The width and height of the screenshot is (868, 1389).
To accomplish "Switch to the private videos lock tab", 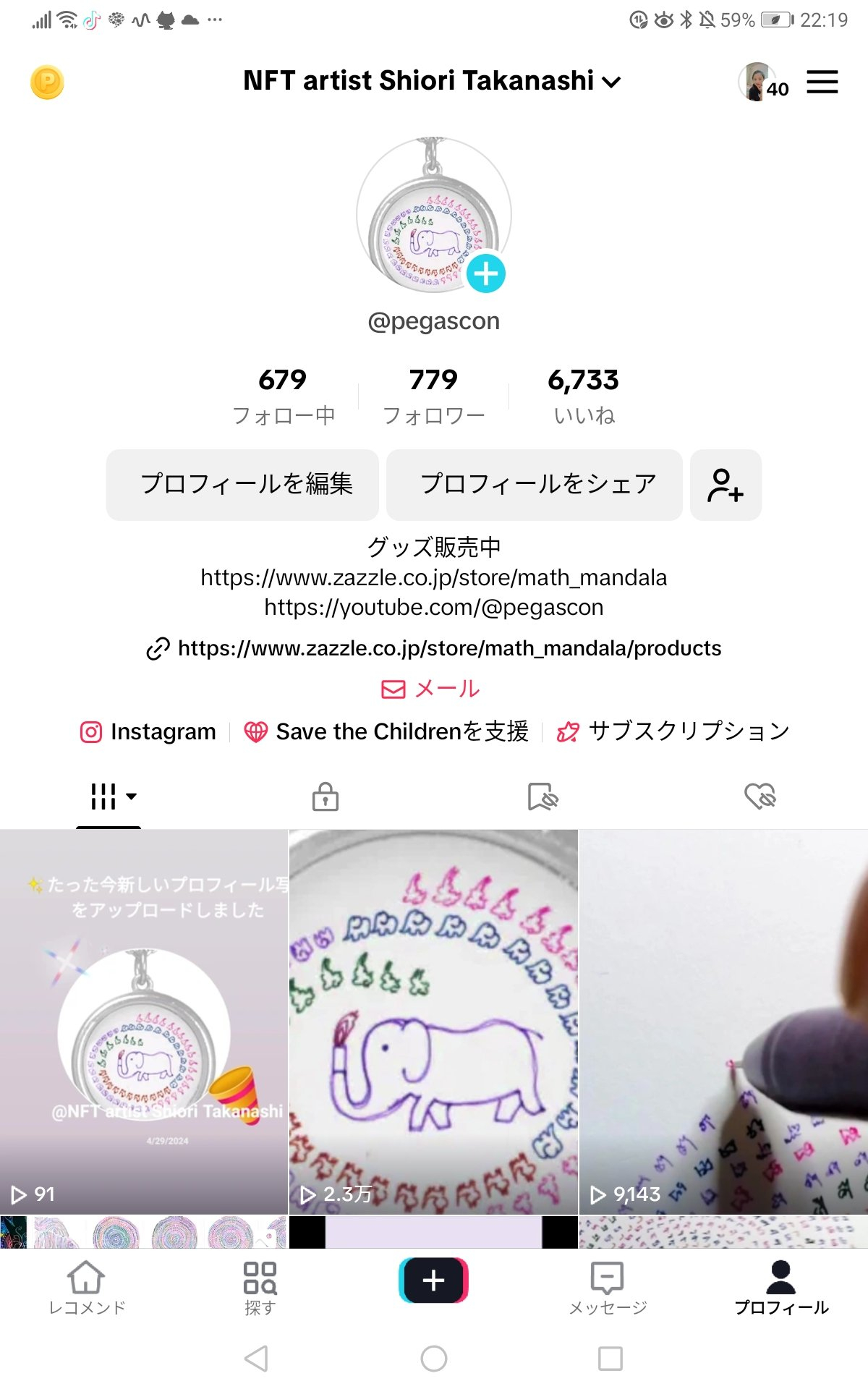I will 325,796.
